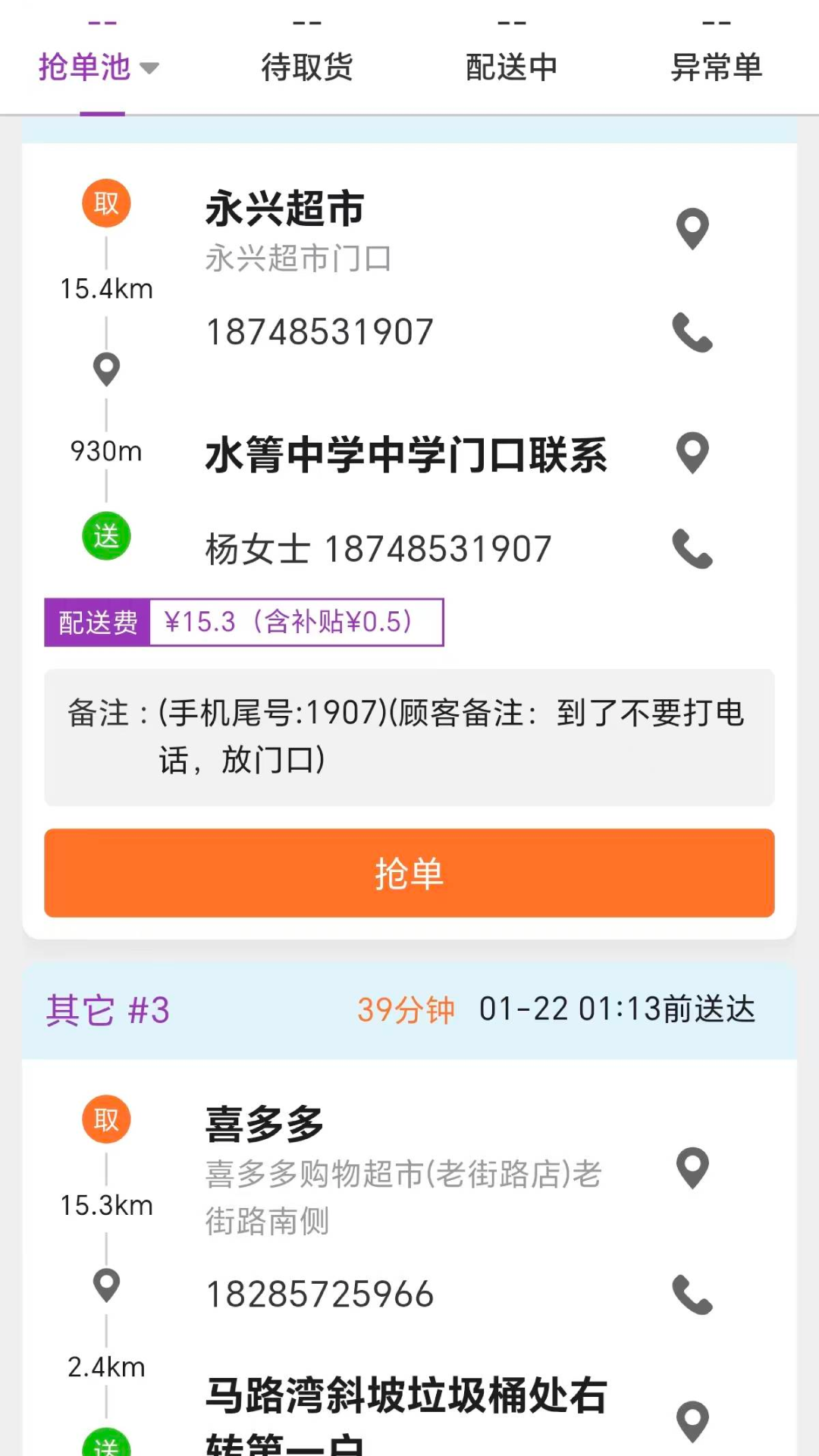Expand the 抢单池 filter dropdown
This screenshot has height=1456, width=819.
coord(95,67)
